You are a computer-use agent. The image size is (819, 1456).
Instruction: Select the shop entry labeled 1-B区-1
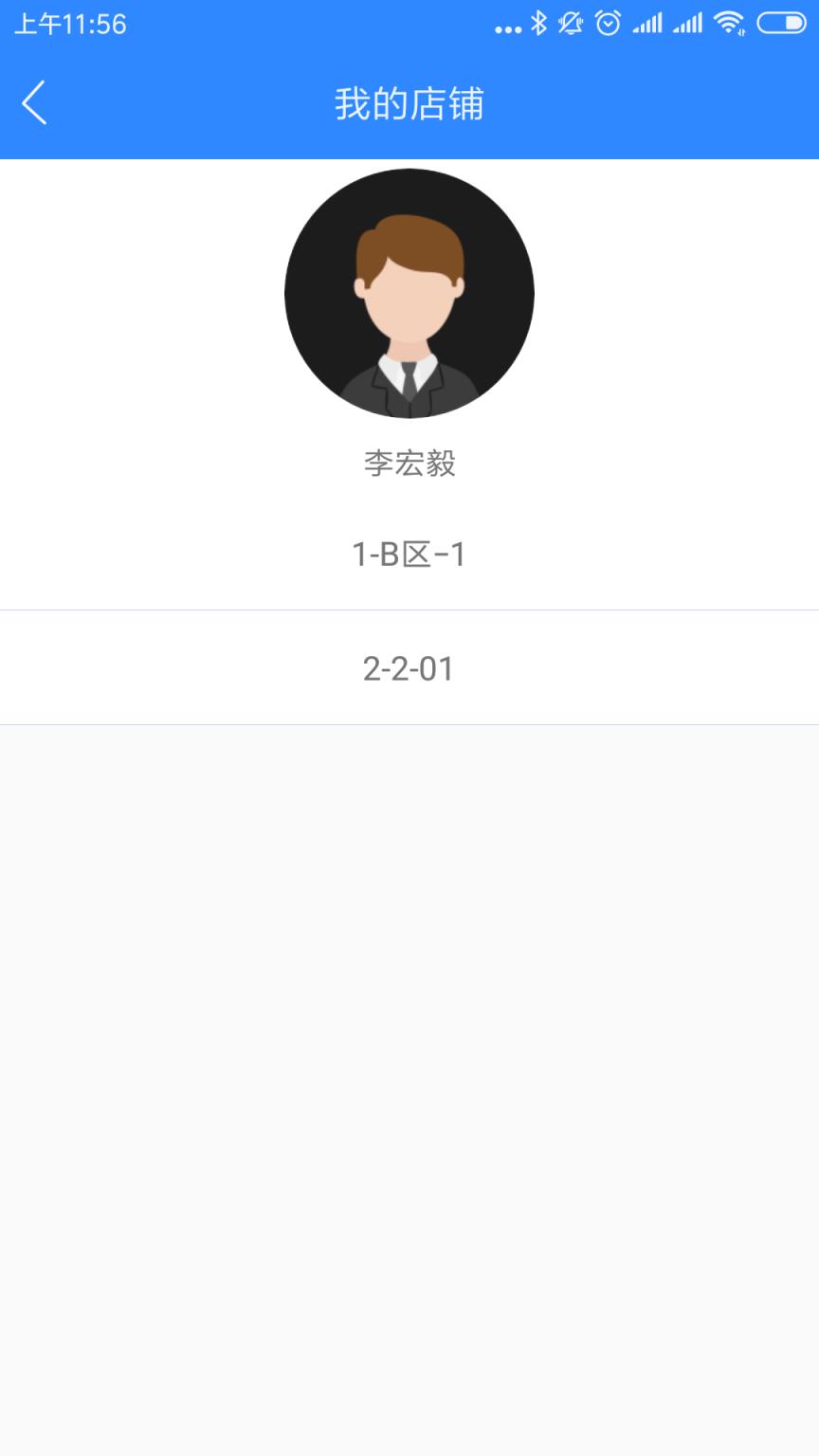(x=409, y=554)
